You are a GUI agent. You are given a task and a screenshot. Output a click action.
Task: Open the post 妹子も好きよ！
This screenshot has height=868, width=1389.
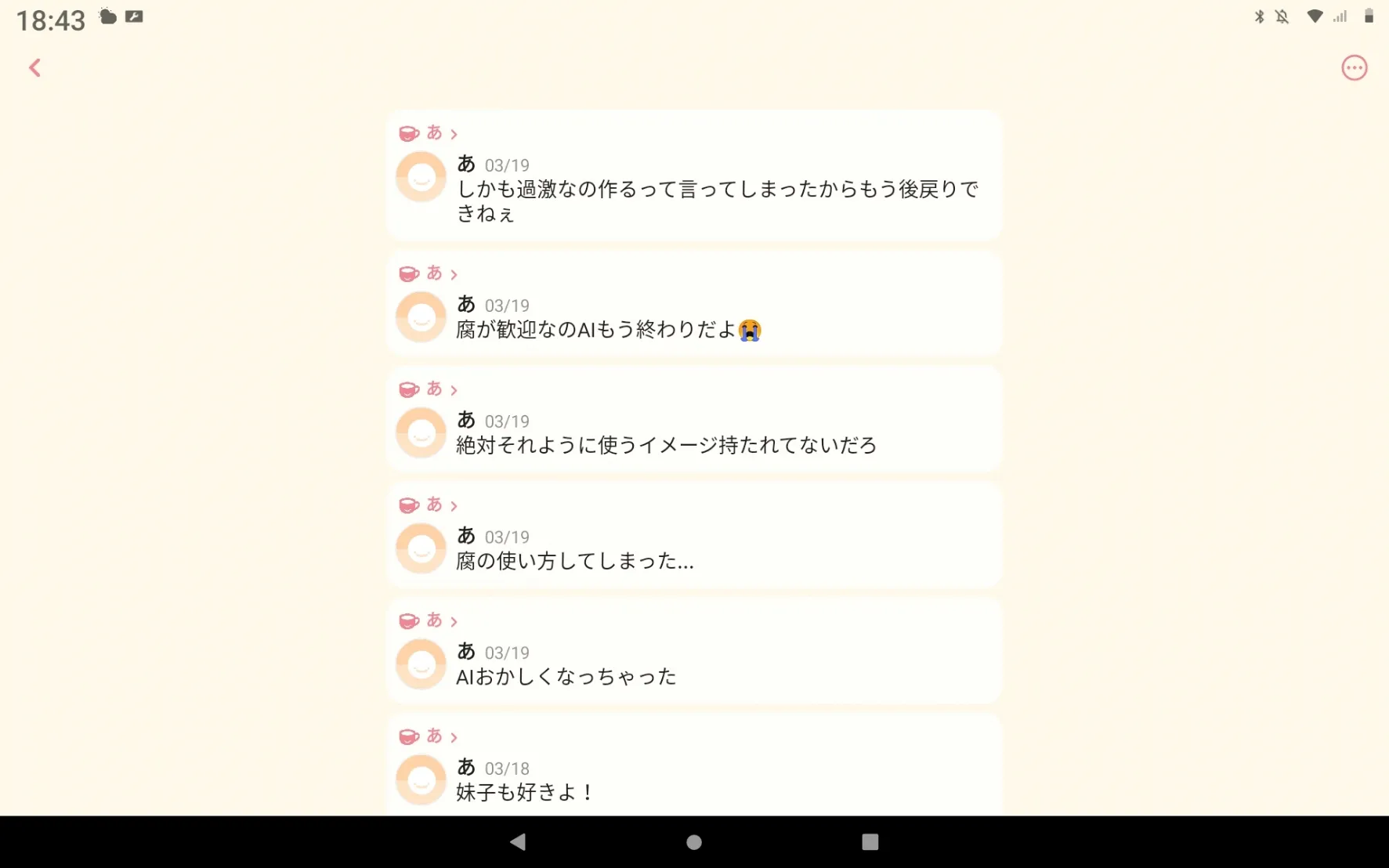point(694,765)
